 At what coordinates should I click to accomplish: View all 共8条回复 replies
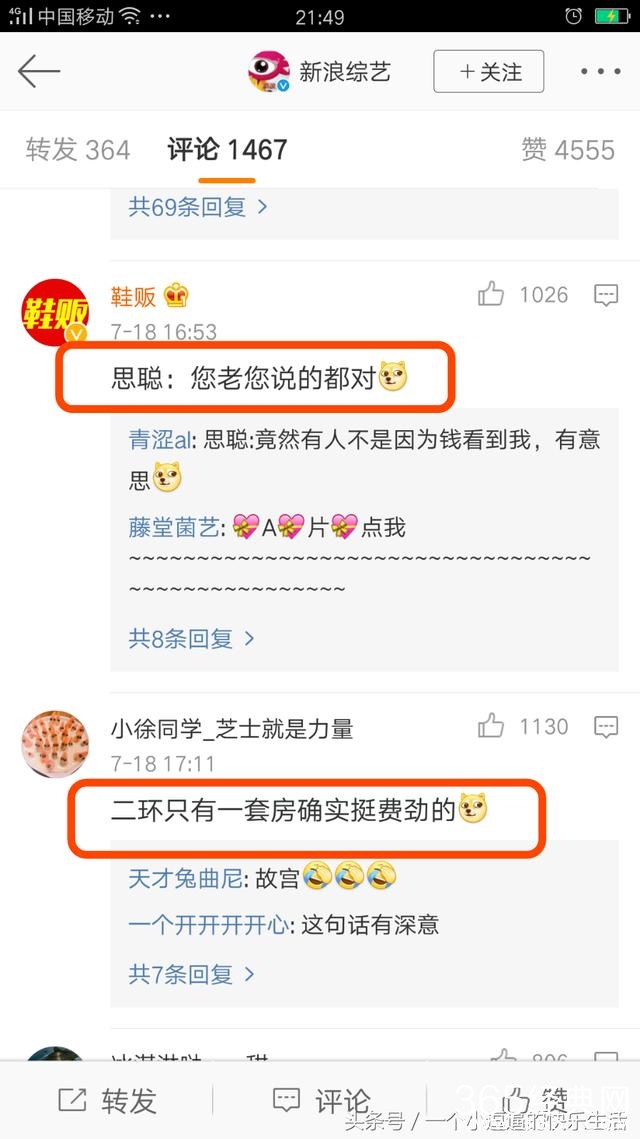[192, 638]
